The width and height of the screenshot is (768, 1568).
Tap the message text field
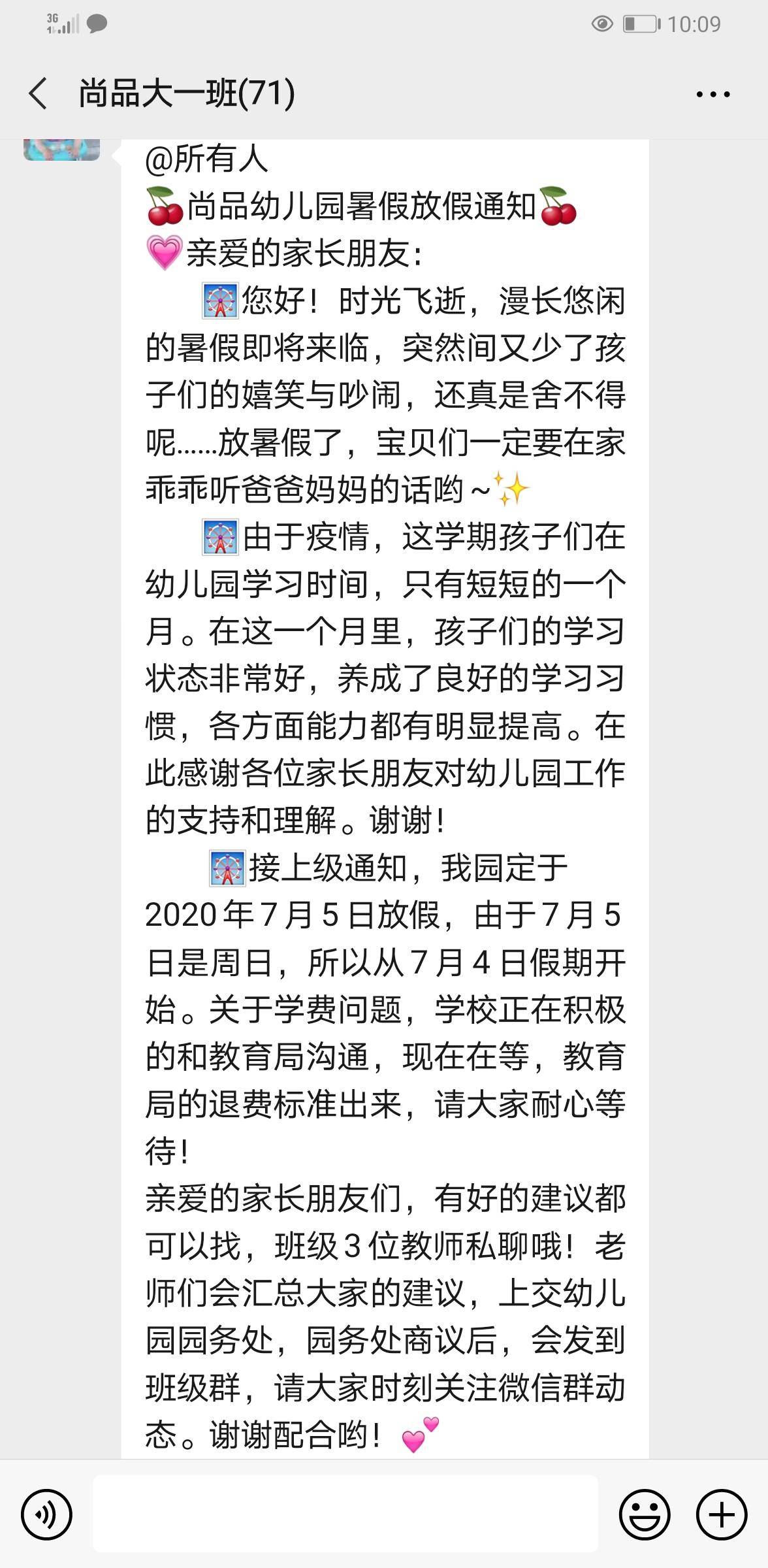point(345,1513)
